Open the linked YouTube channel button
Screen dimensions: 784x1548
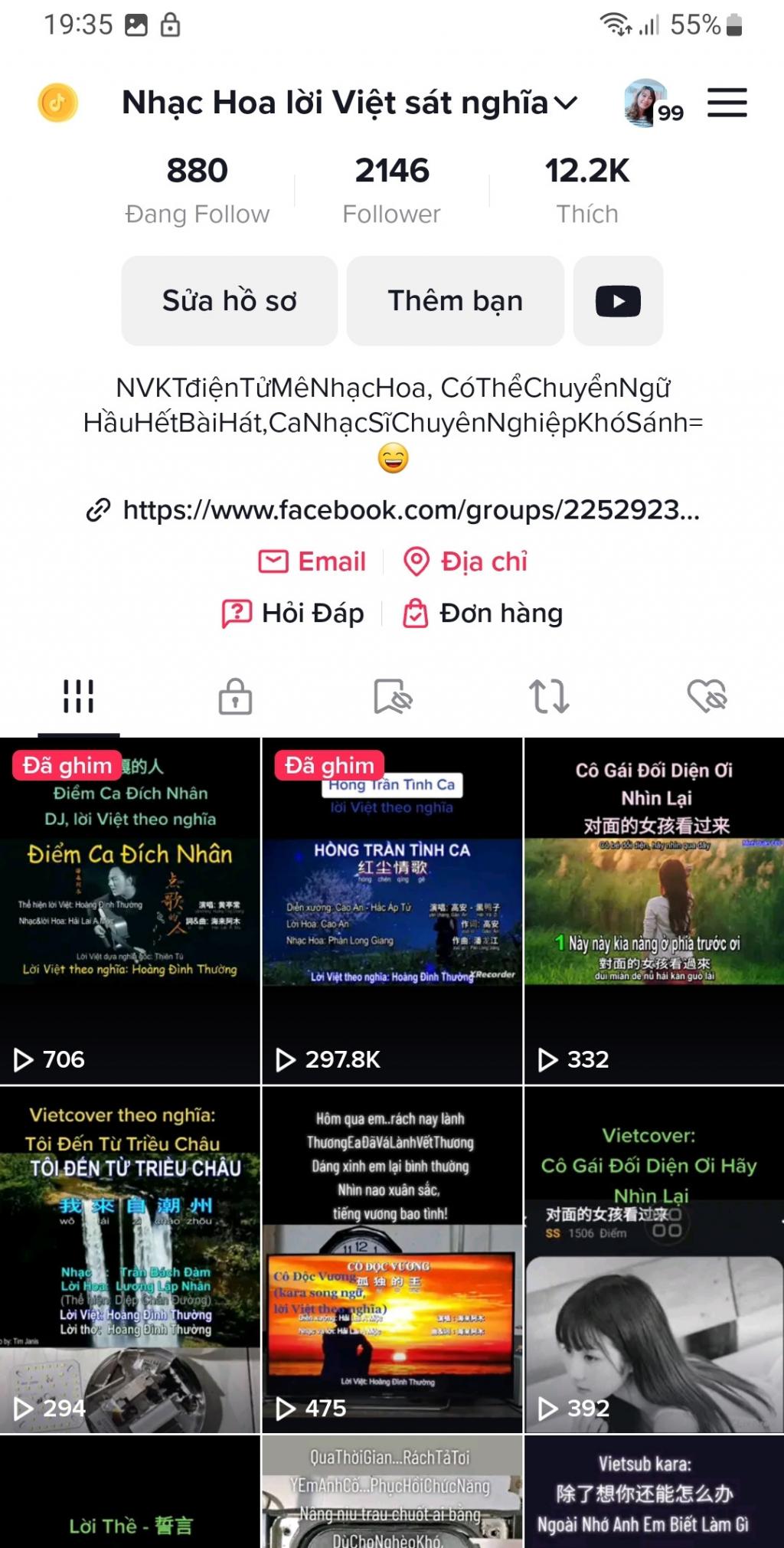coord(618,301)
